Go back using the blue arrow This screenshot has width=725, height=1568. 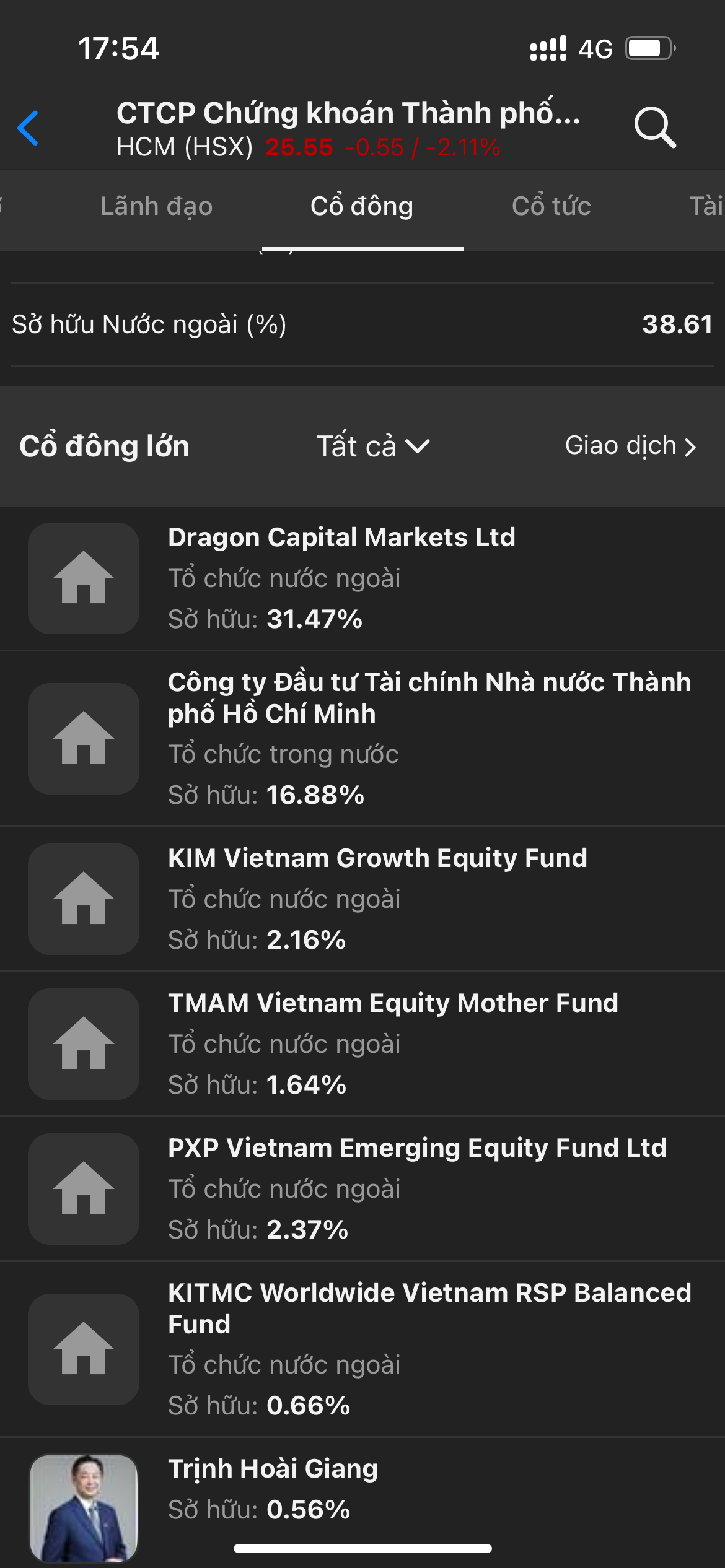29,128
